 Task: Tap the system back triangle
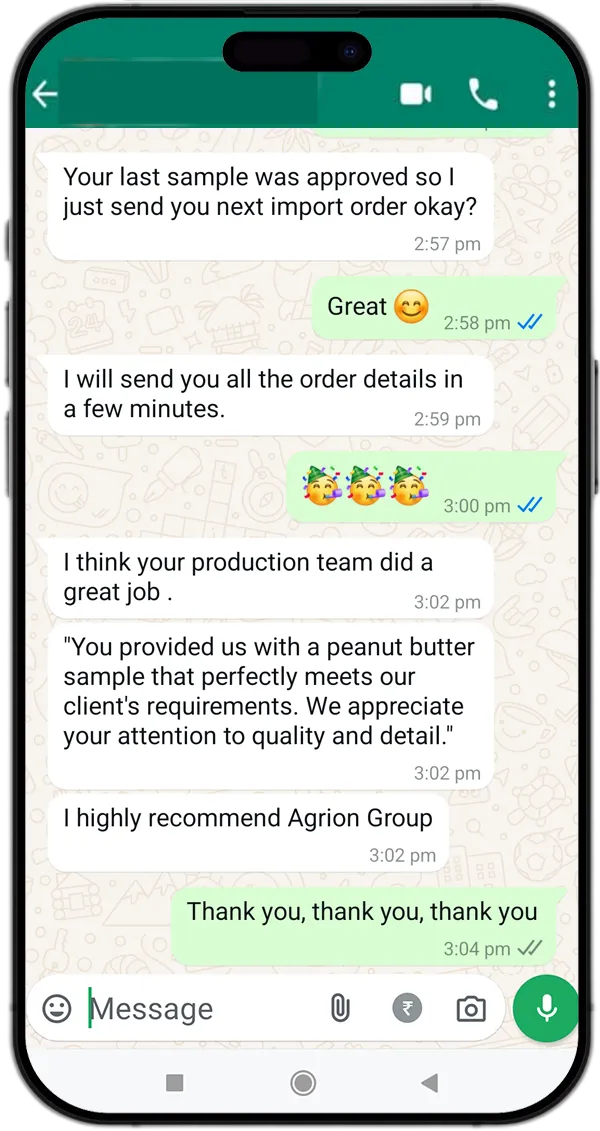click(430, 1082)
